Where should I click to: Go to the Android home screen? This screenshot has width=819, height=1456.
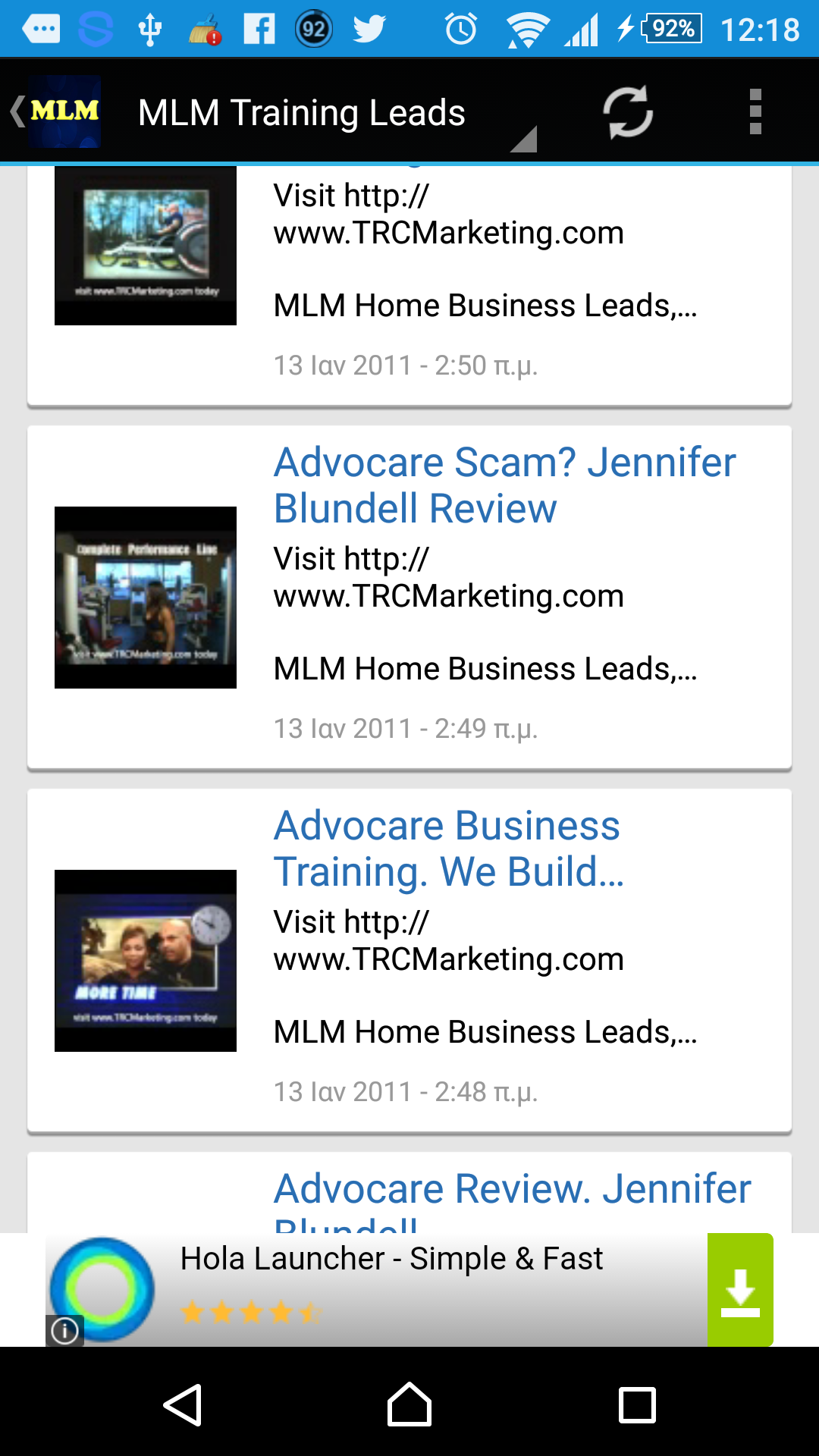409,1405
